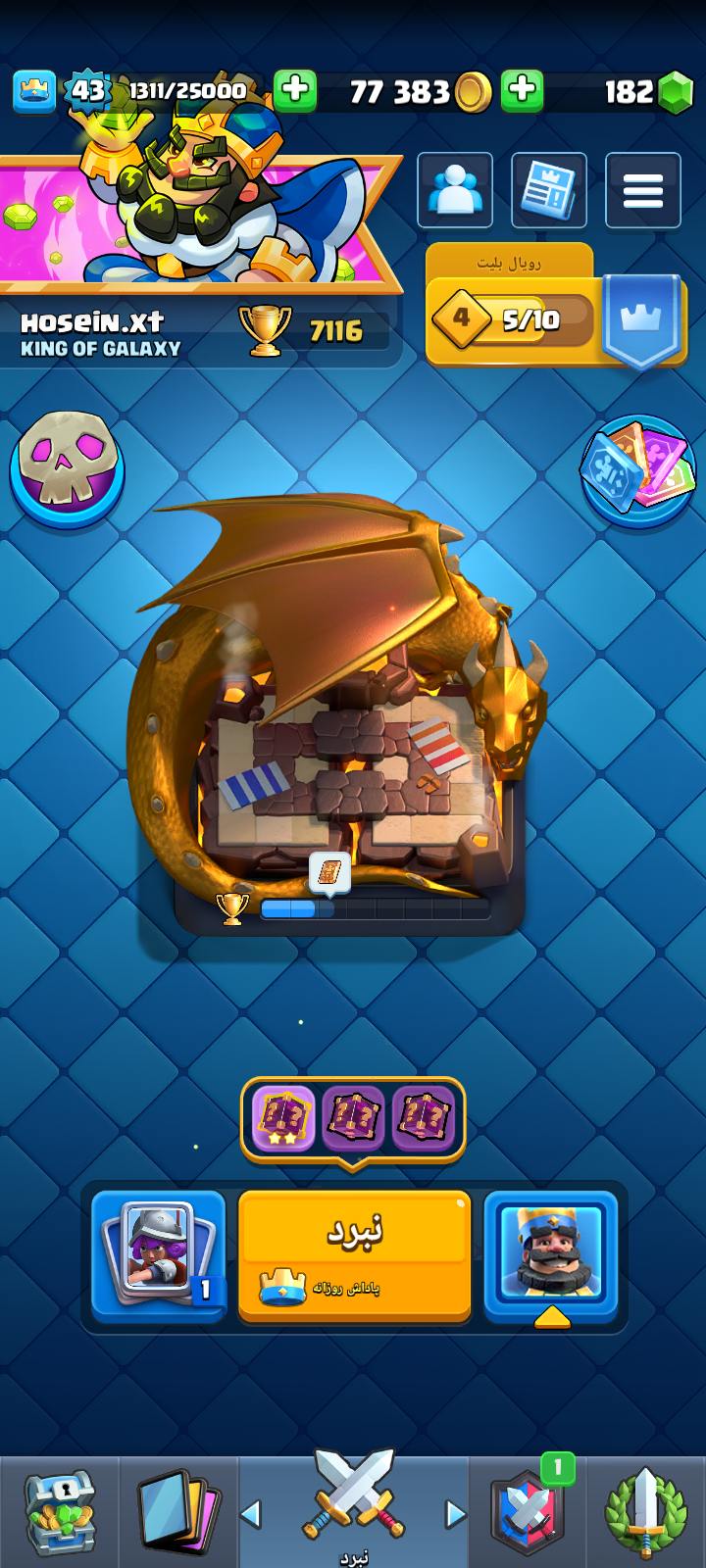Tap the plus button to add gems
Image resolution: width=706 pixels, height=1568 pixels.
(x=523, y=90)
